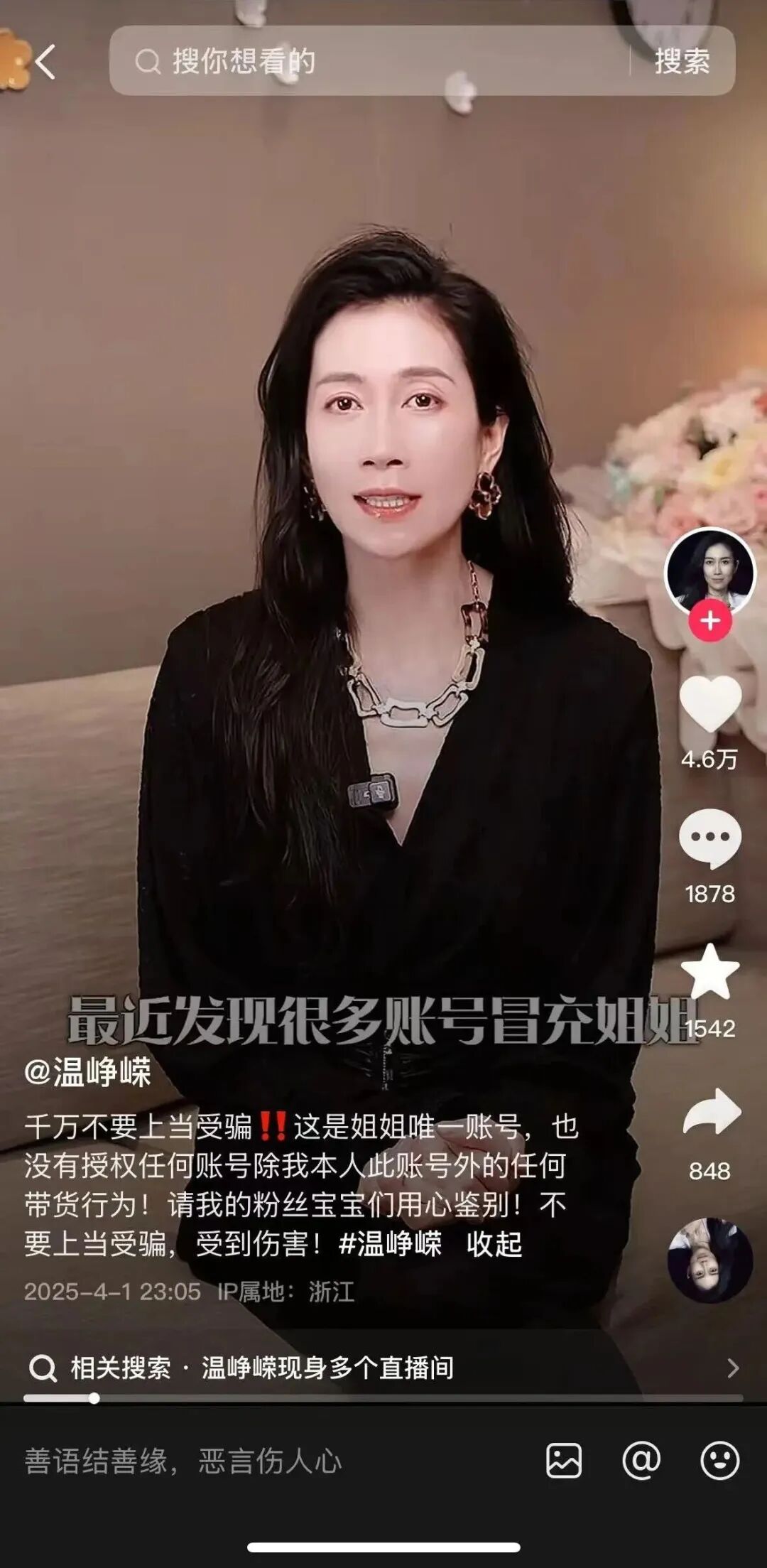
Task: Like this video with the heart
Action: [x=709, y=703]
